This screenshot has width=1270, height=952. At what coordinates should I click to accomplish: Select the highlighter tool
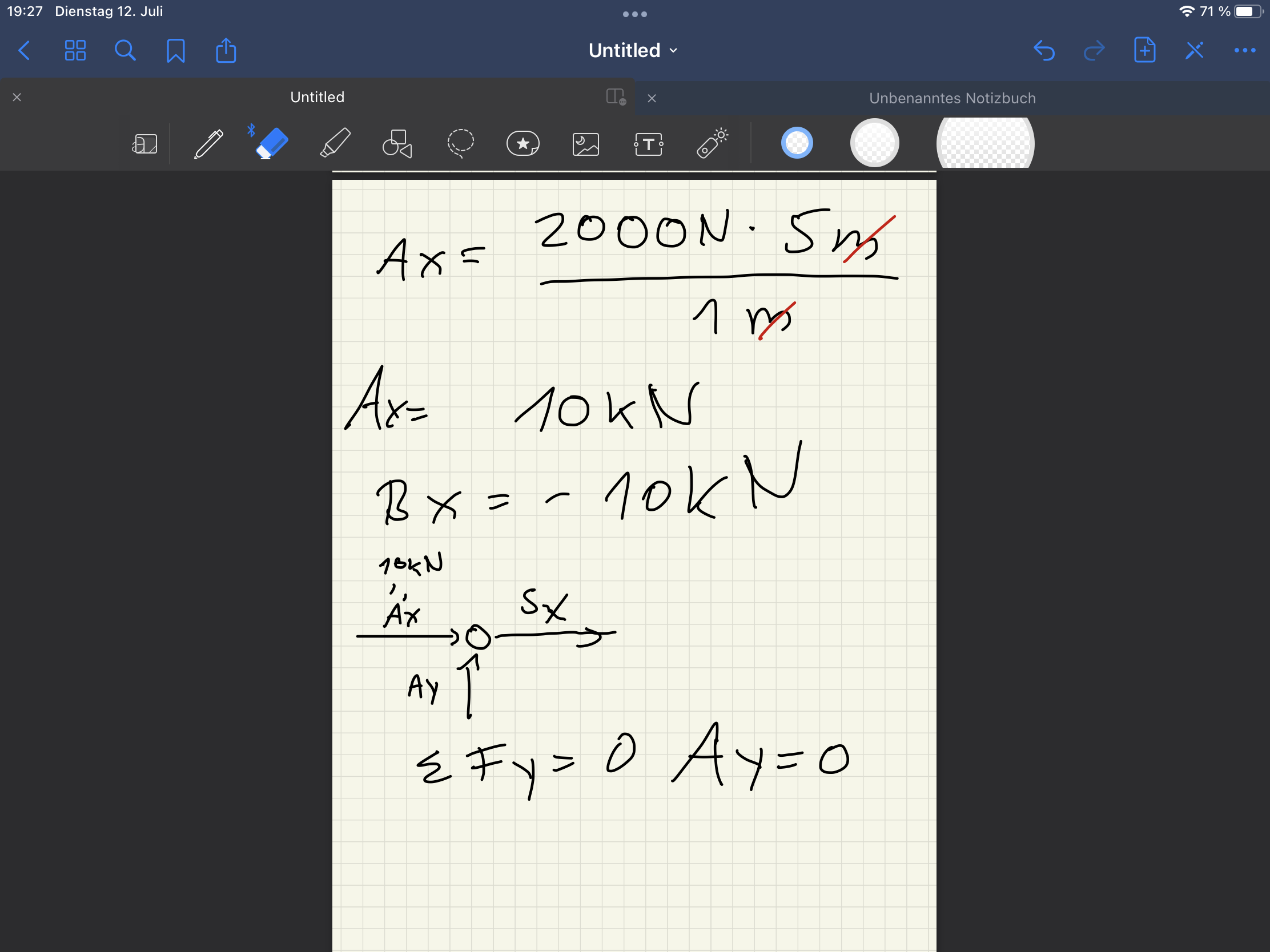335,143
